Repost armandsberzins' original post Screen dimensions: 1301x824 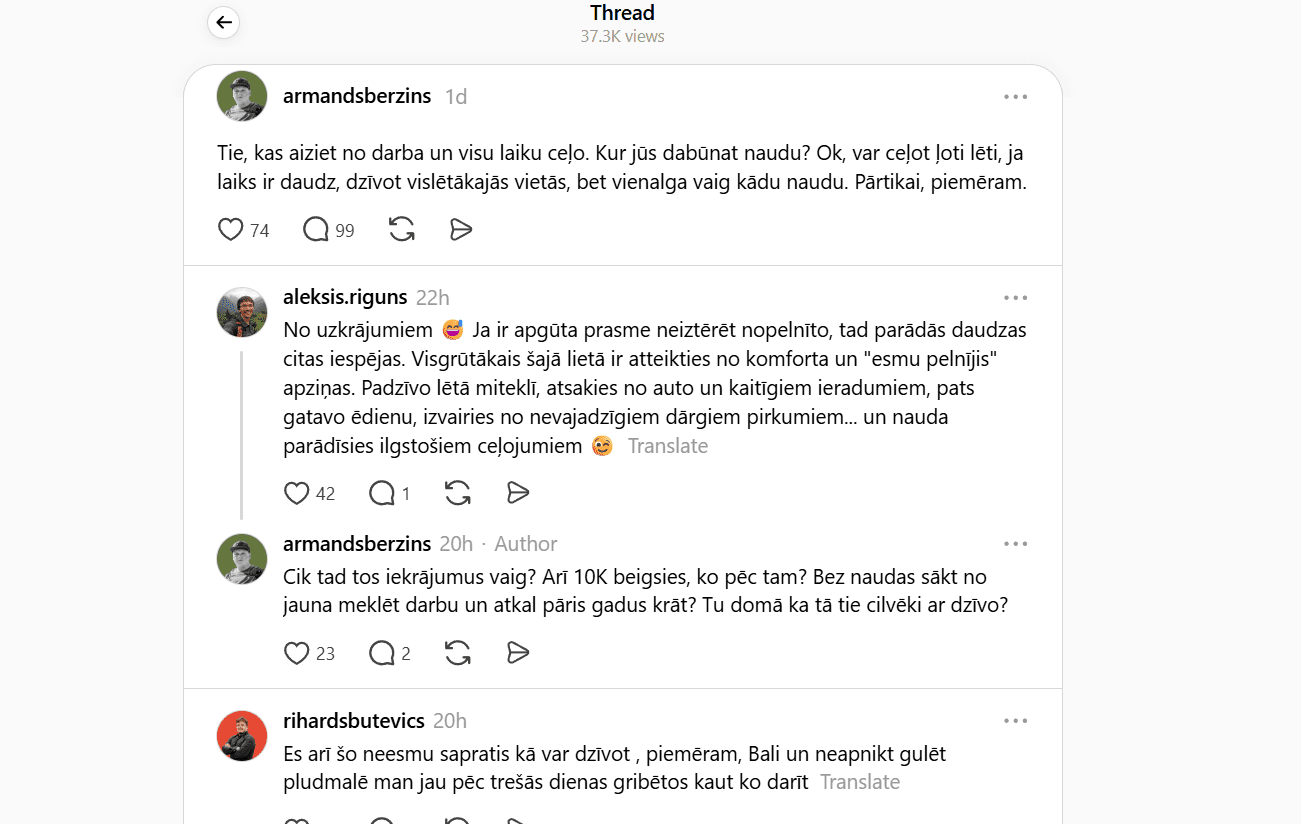[402, 230]
